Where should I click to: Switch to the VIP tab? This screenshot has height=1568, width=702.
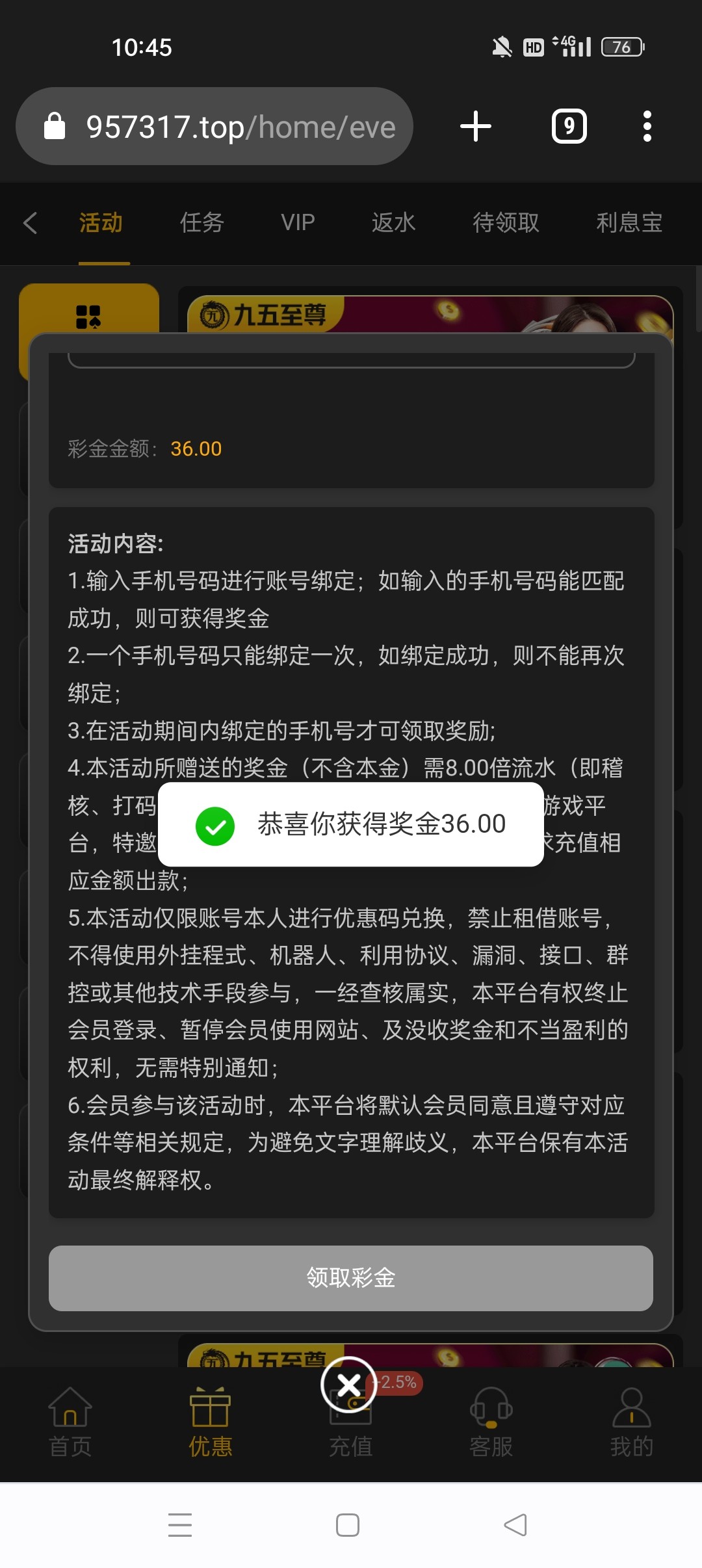298,223
